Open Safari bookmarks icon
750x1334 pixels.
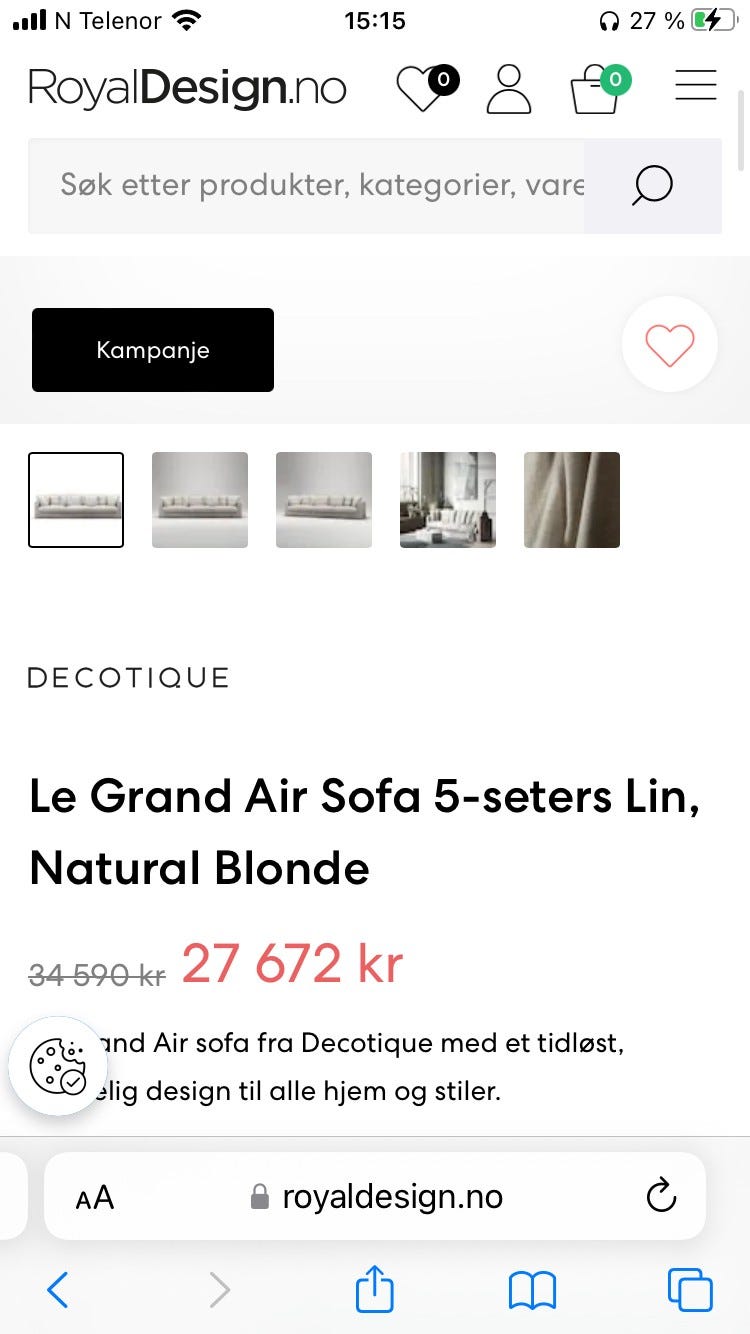pyautogui.click(x=533, y=1289)
